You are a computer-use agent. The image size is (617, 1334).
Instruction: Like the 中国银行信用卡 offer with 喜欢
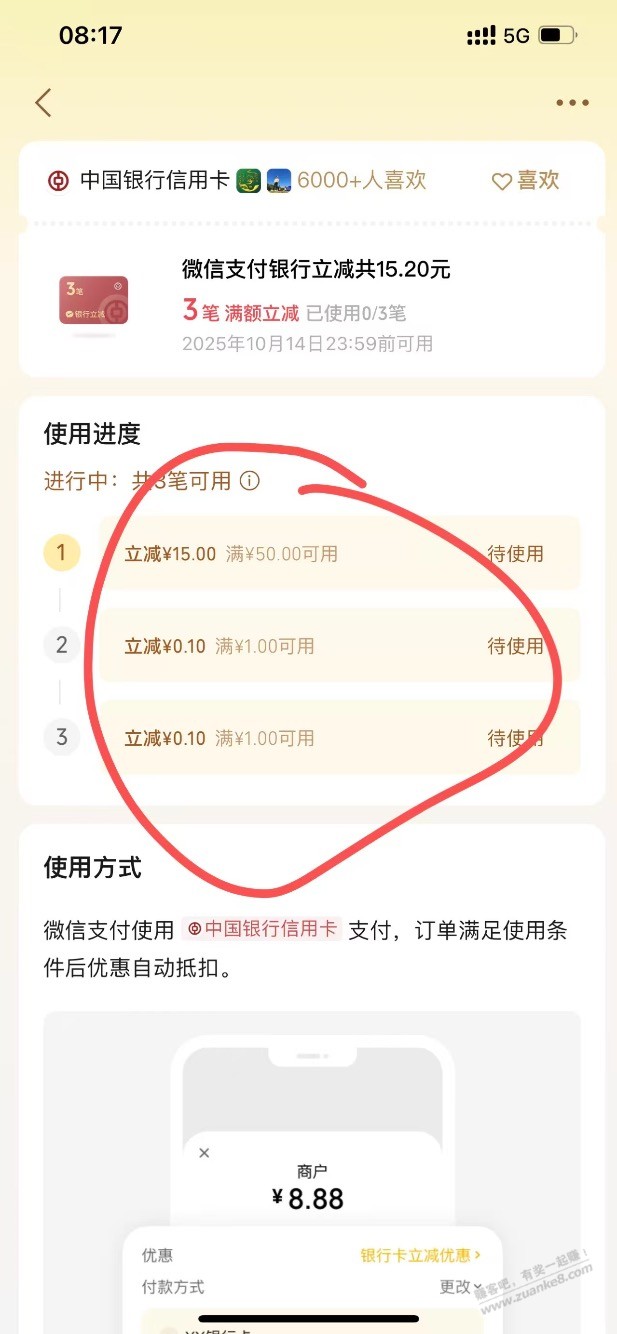click(x=526, y=181)
